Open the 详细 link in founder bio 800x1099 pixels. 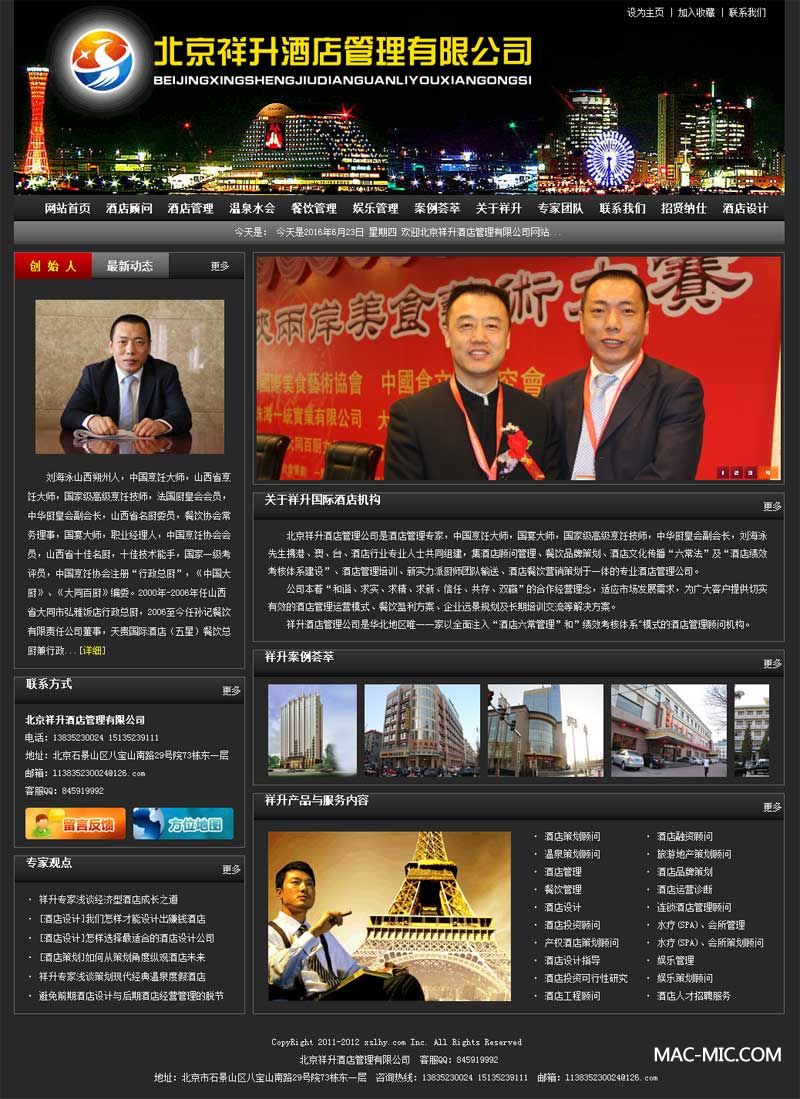click(93, 651)
